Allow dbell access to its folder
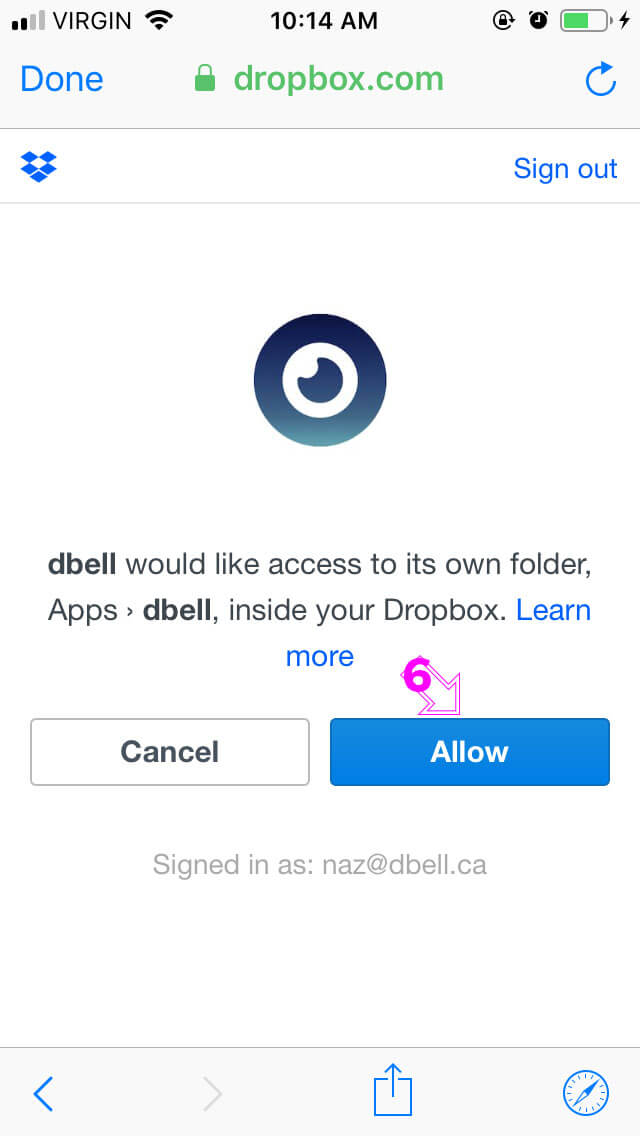This screenshot has height=1136, width=640. (x=470, y=752)
